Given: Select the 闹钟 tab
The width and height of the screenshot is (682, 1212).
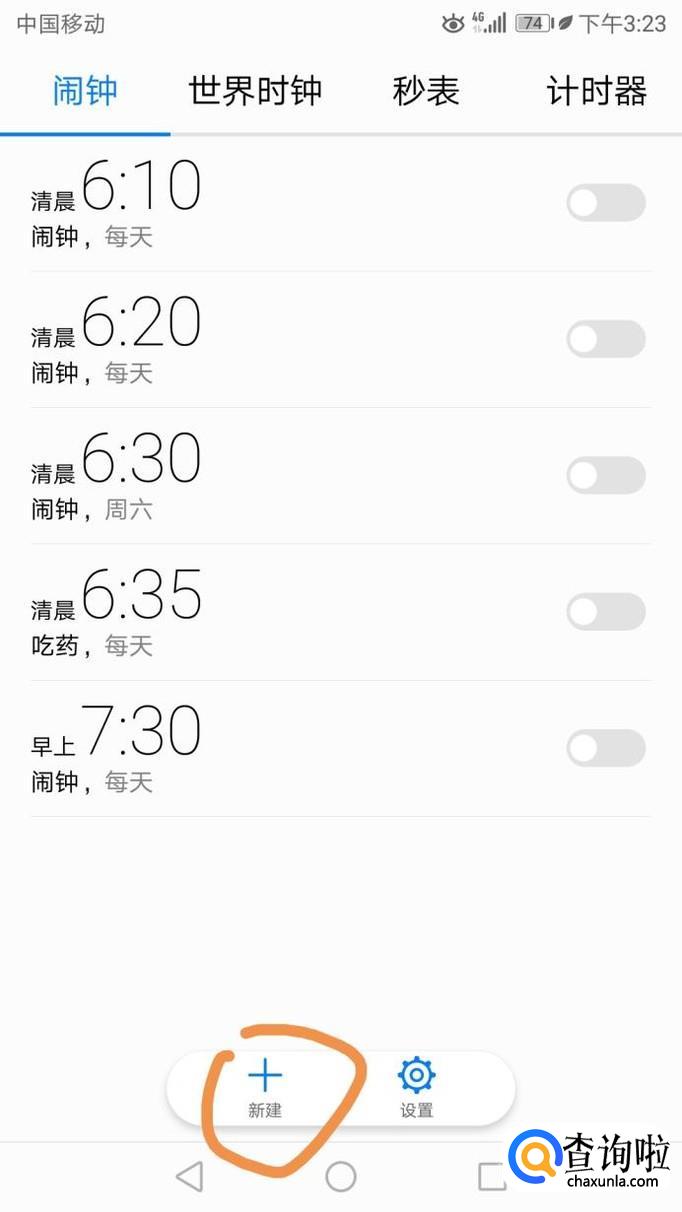Looking at the screenshot, I should 85,91.
